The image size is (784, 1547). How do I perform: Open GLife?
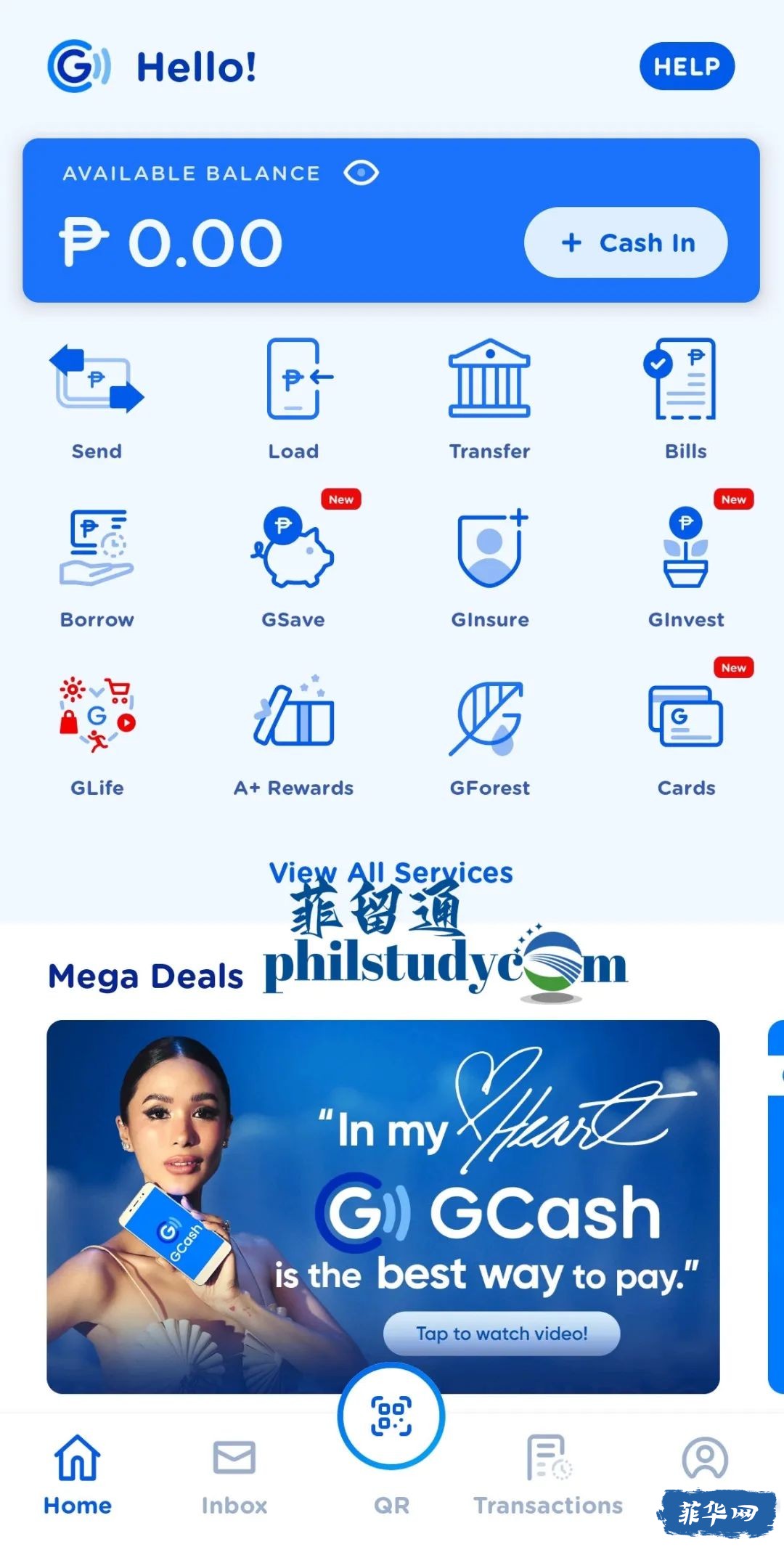pos(97,735)
